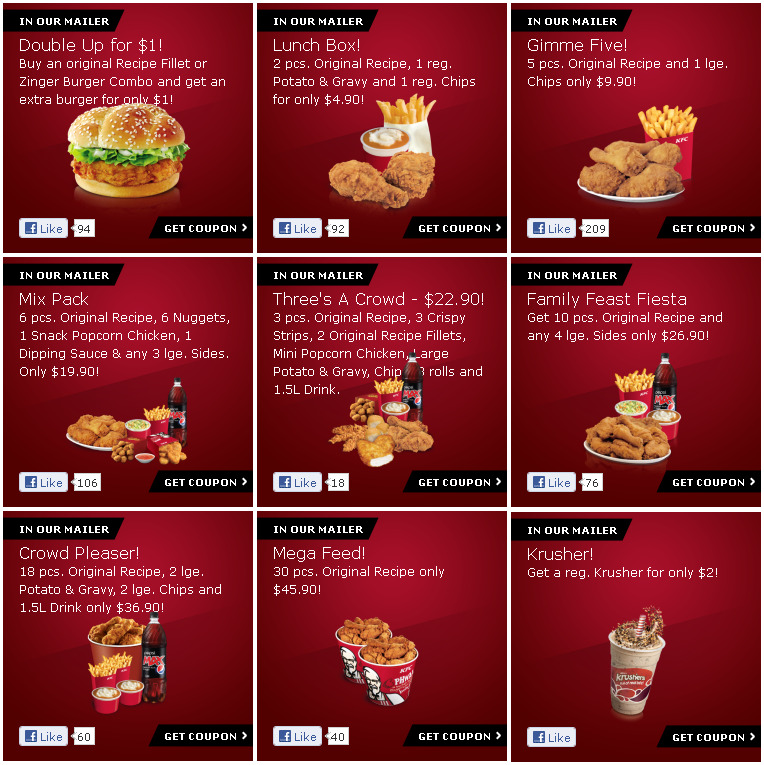Get the Krusher coupon

pyautogui.click(x=713, y=737)
